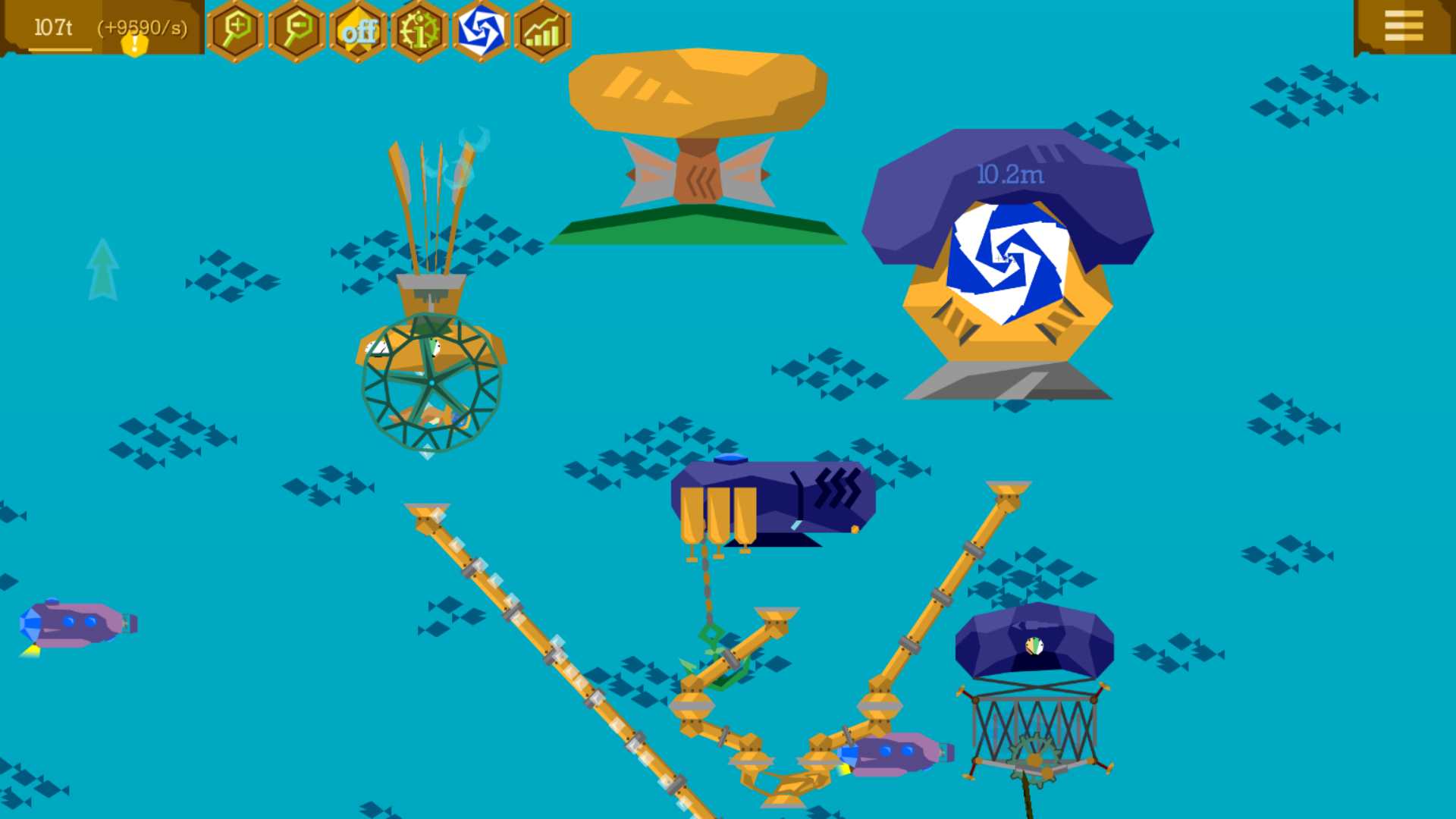Open the blue vortex portal button
1456x819 pixels.
coord(481,31)
